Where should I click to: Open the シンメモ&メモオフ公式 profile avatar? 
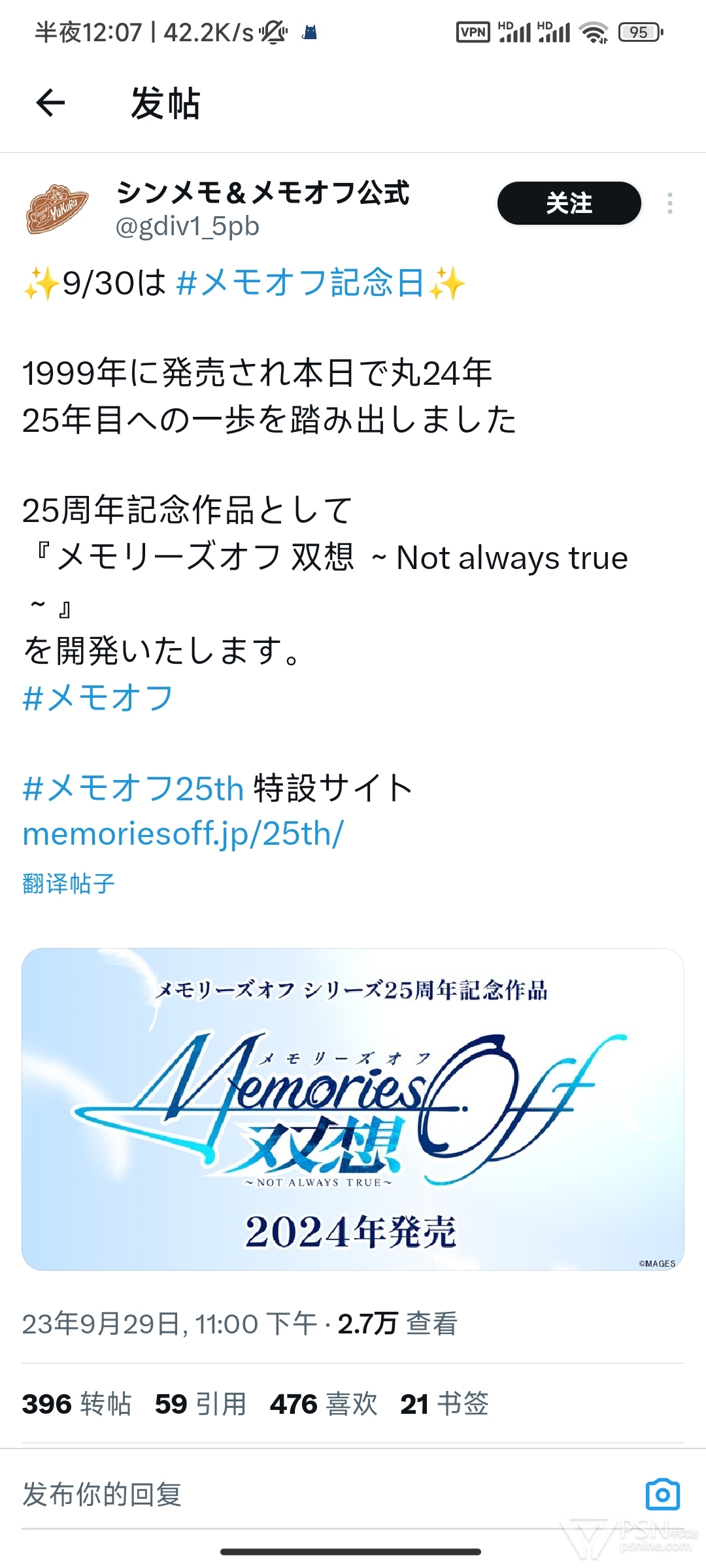(x=58, y=209)
